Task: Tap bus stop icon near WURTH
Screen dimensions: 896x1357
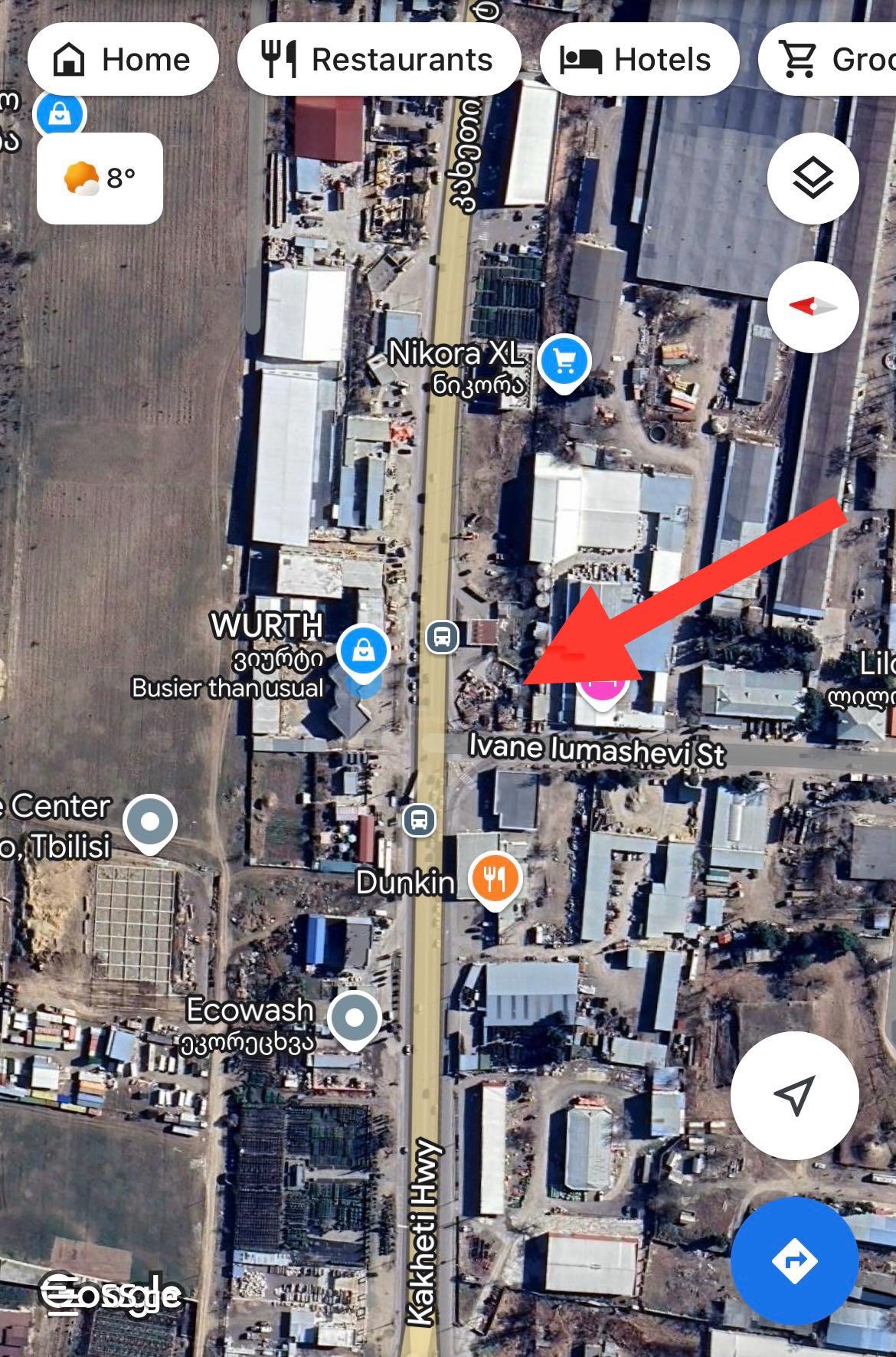Action: click(442, 637)
